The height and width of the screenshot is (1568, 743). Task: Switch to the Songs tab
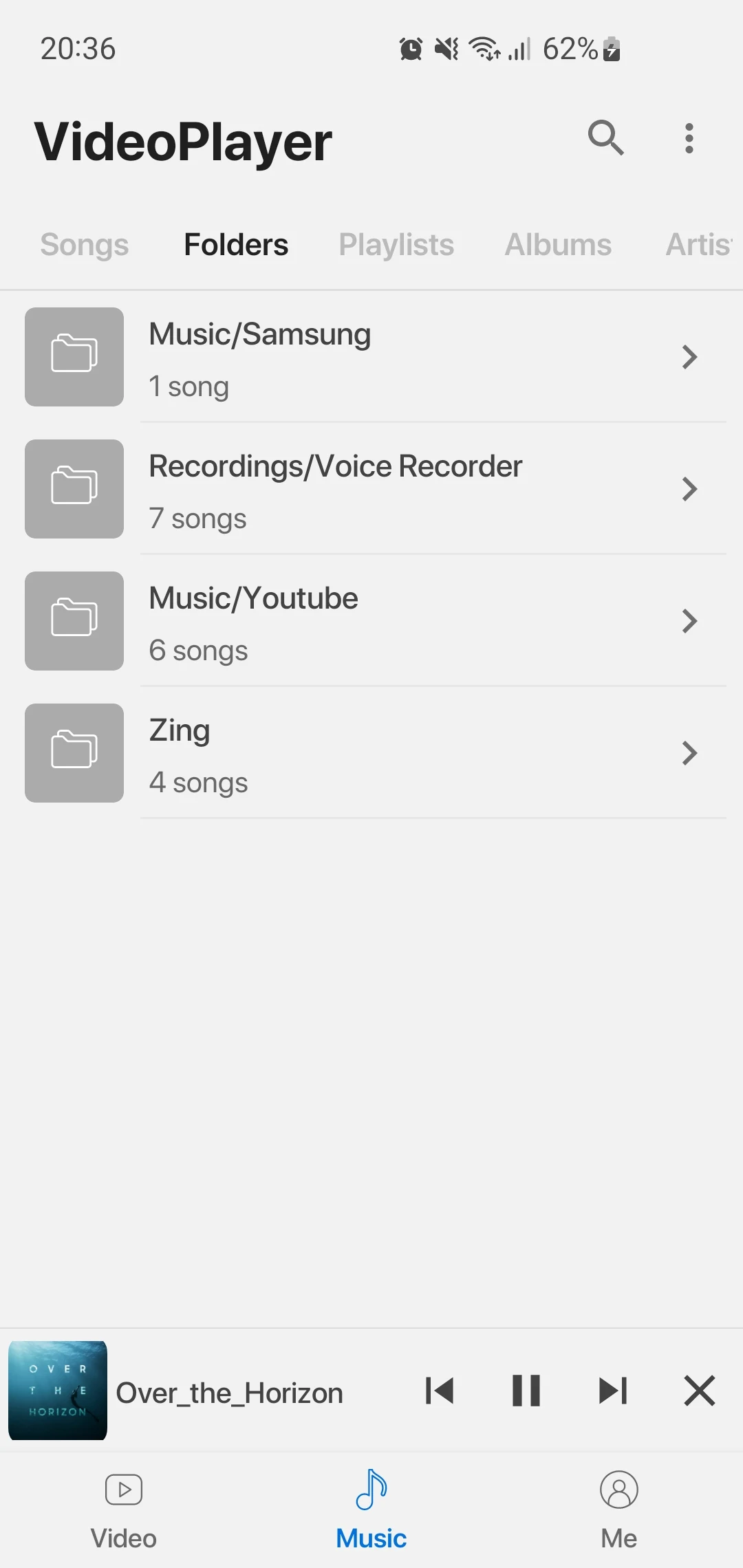tap(84, 244)
